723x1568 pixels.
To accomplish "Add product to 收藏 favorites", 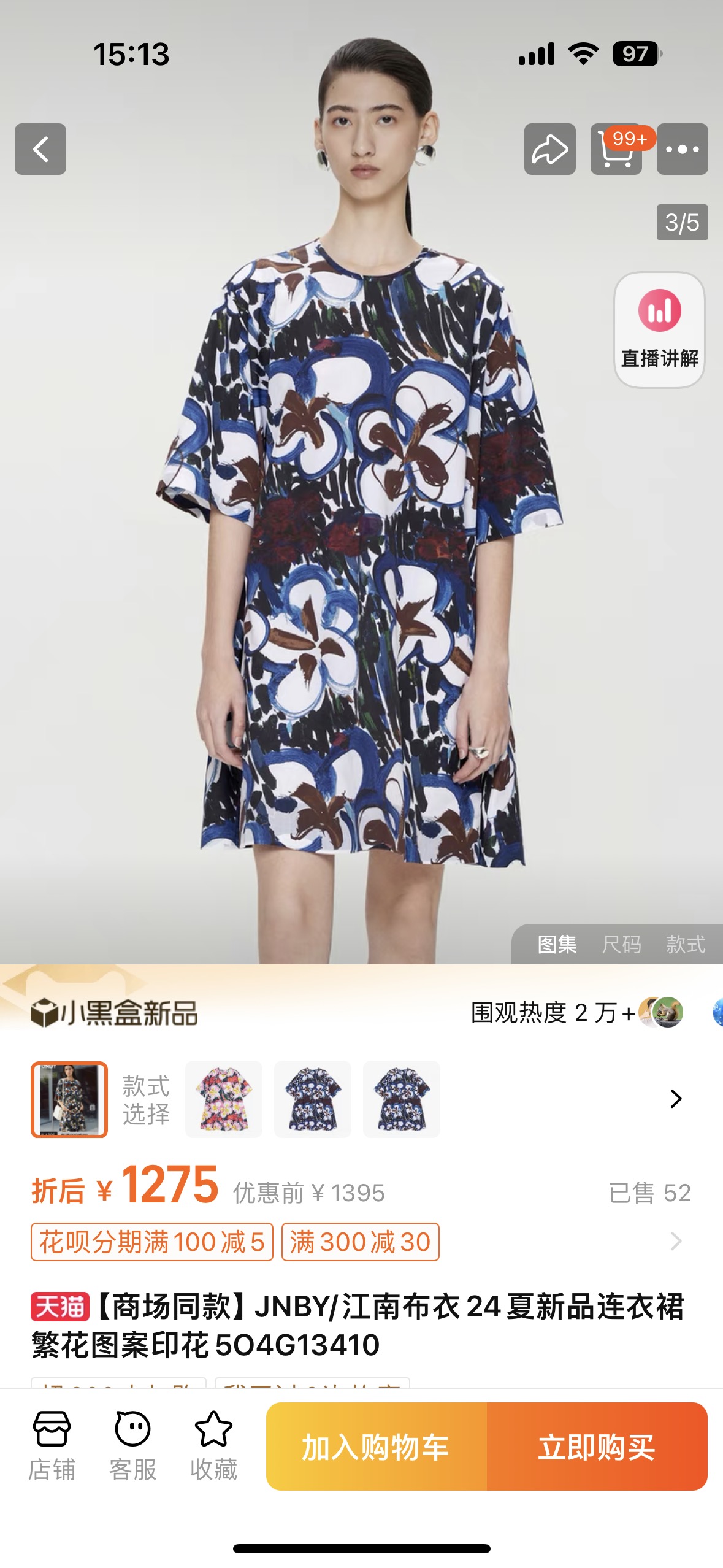I will (213, 1446).
